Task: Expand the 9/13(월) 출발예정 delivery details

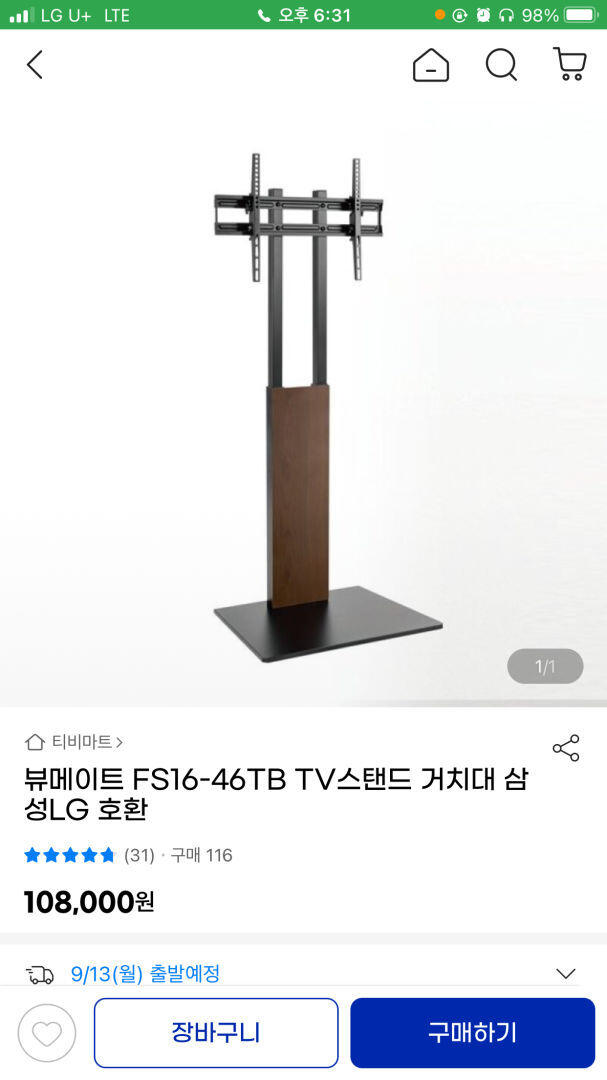Action: pyautogui.click(x=566, y=973)
